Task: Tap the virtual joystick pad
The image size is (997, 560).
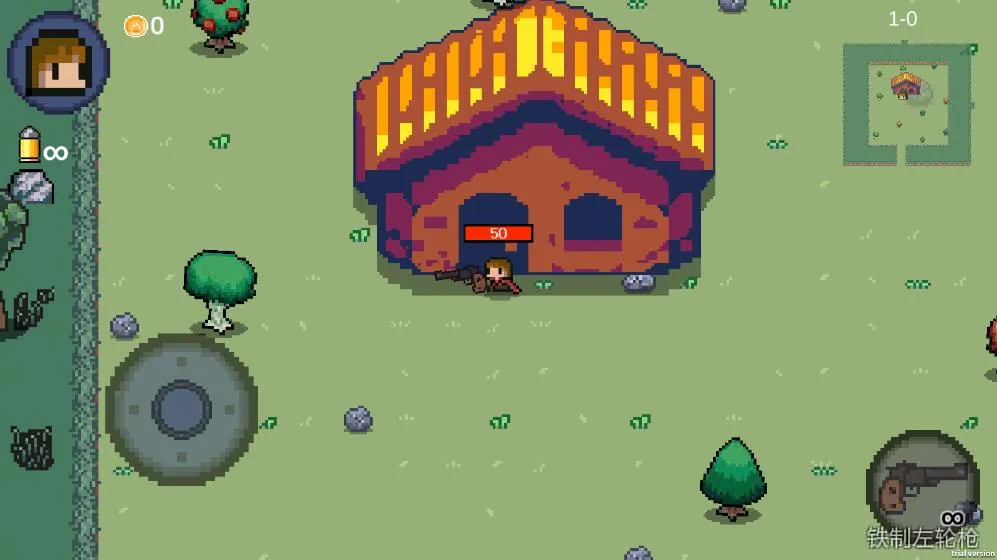Action: pos(181,408)
